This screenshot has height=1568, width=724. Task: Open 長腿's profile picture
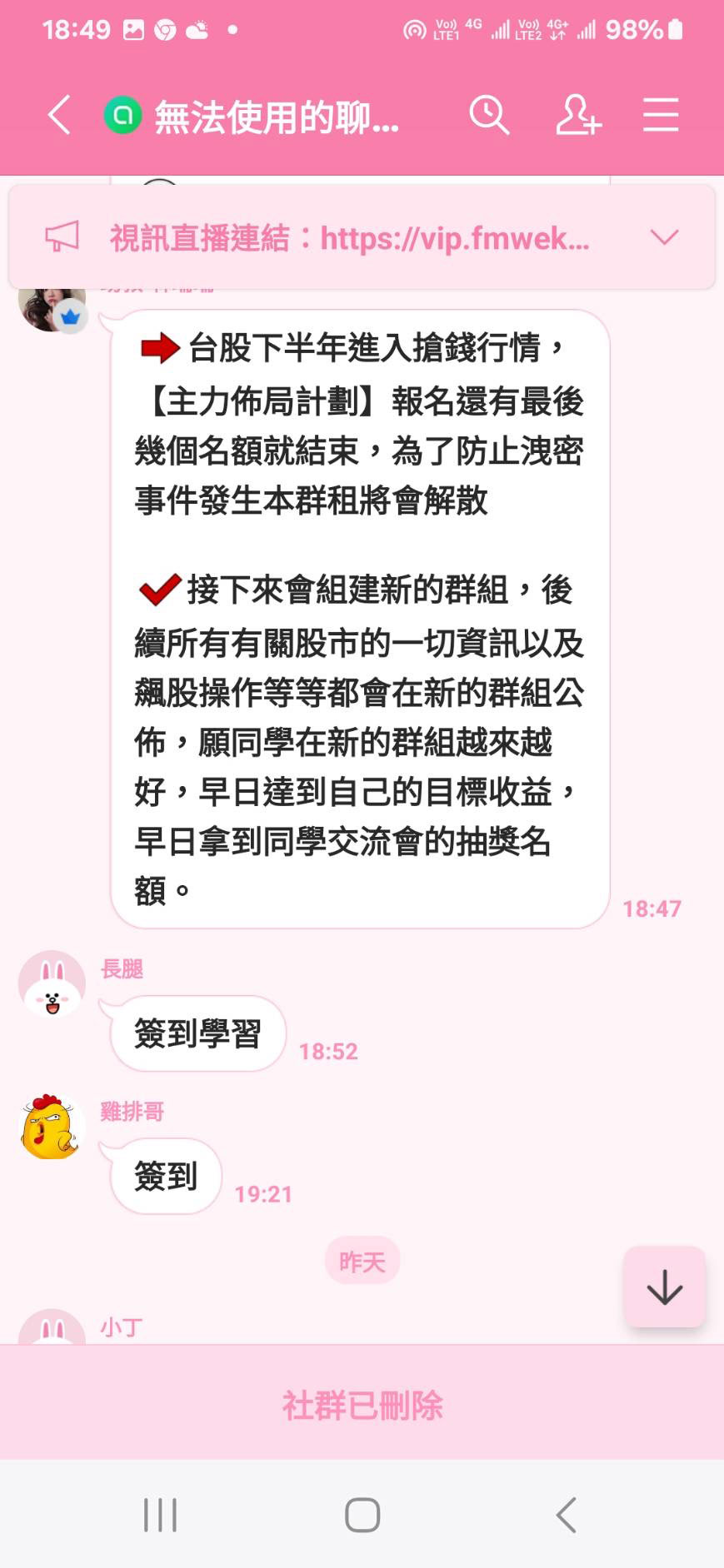coord(52,984)
